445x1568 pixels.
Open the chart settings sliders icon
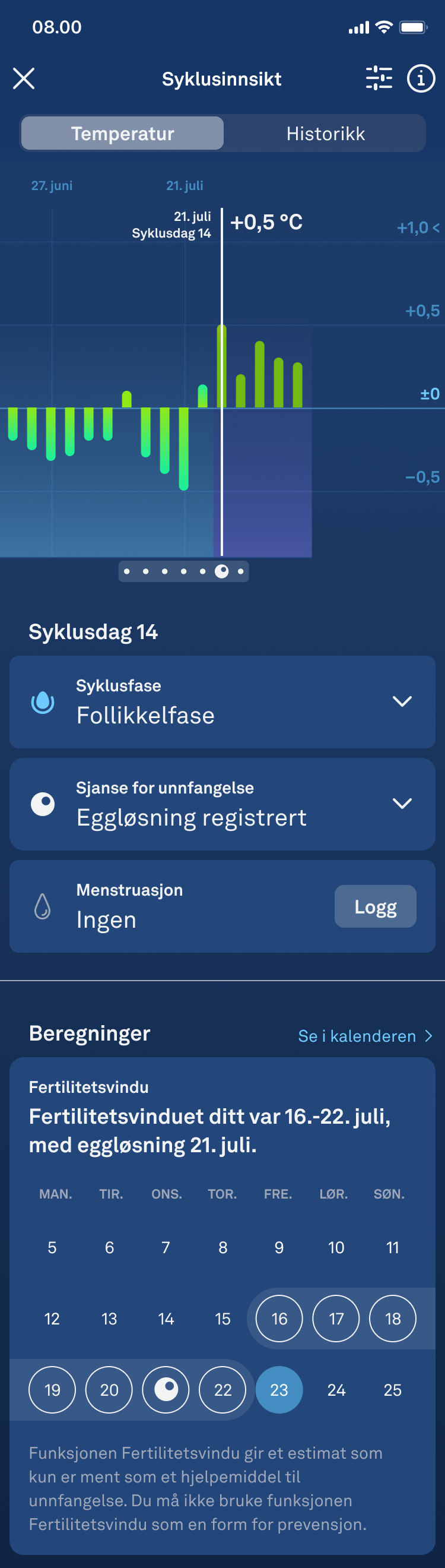[379, 78]
